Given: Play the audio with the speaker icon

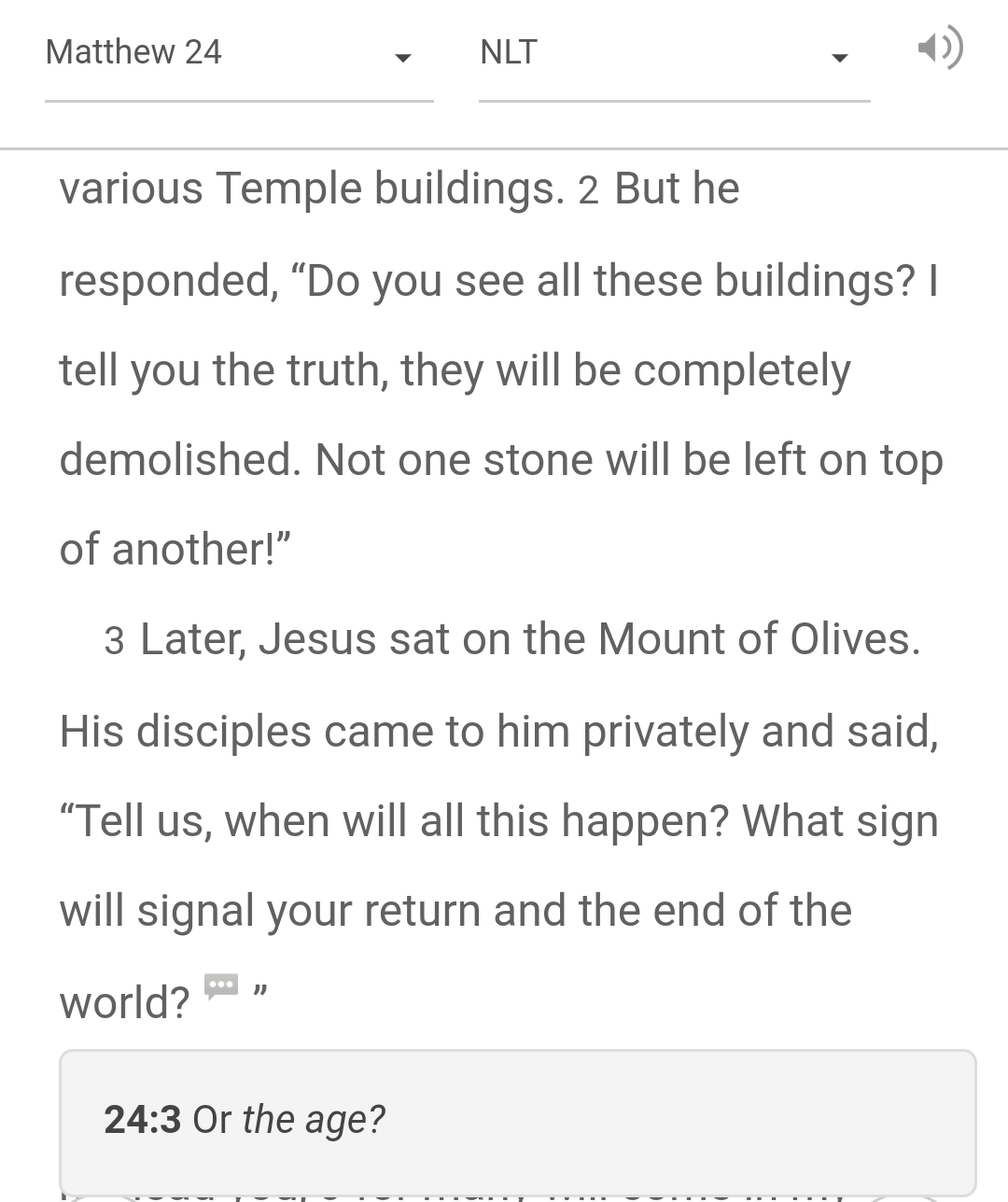Looking at the screenshot, I should click(940, 47).
